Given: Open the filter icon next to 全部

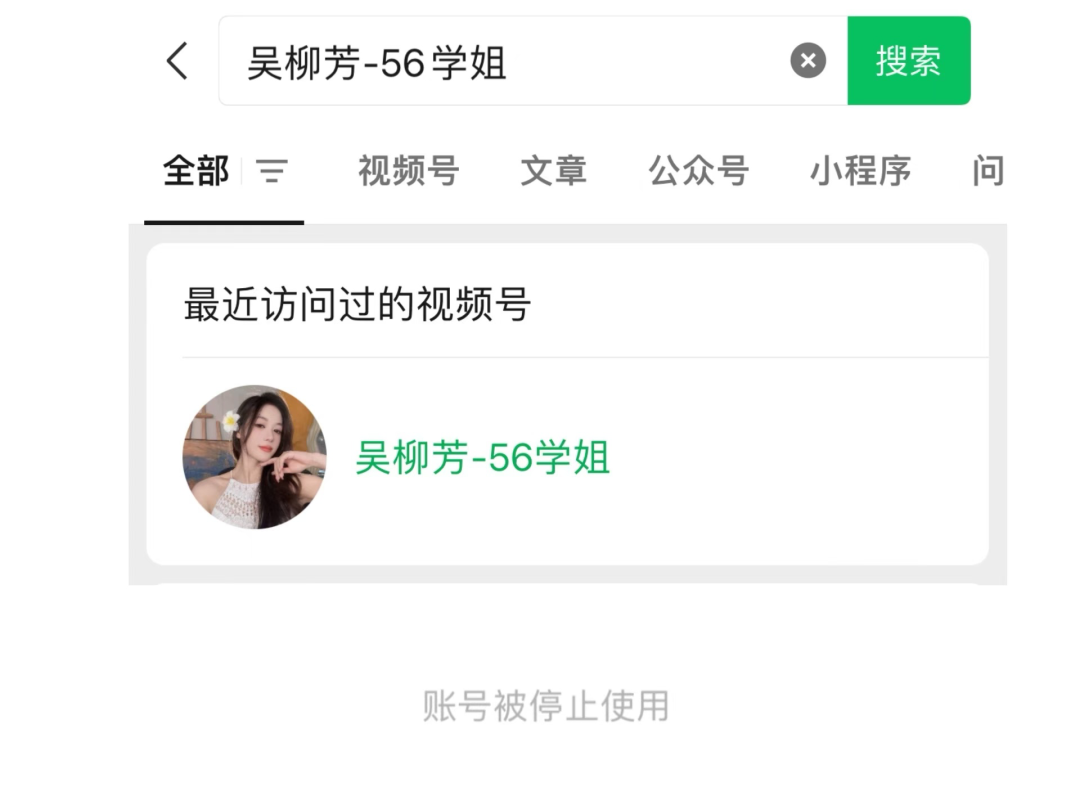Looking at the screenshot, I should [271, 172].
